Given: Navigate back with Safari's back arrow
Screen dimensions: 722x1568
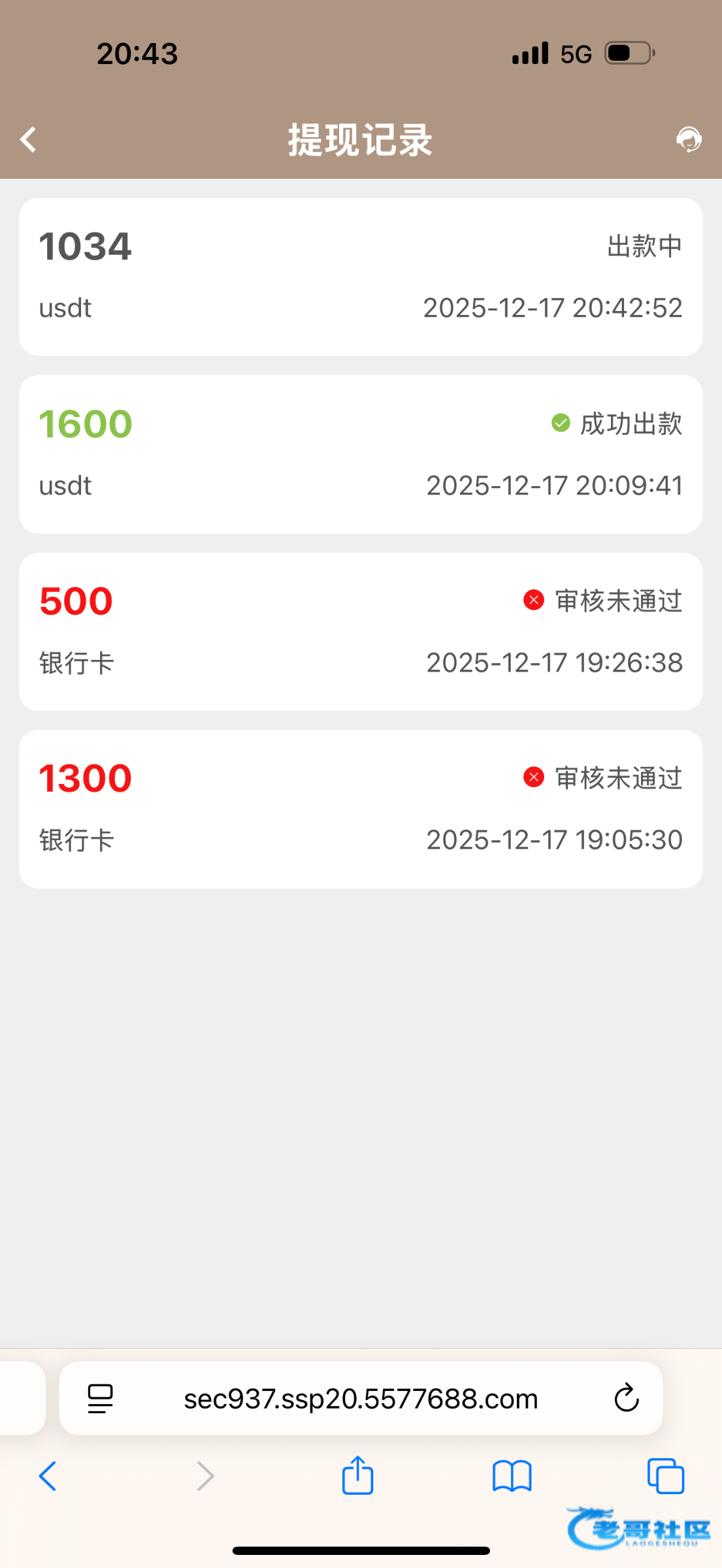Looking at the screenshot, I should pos(48,1476).
